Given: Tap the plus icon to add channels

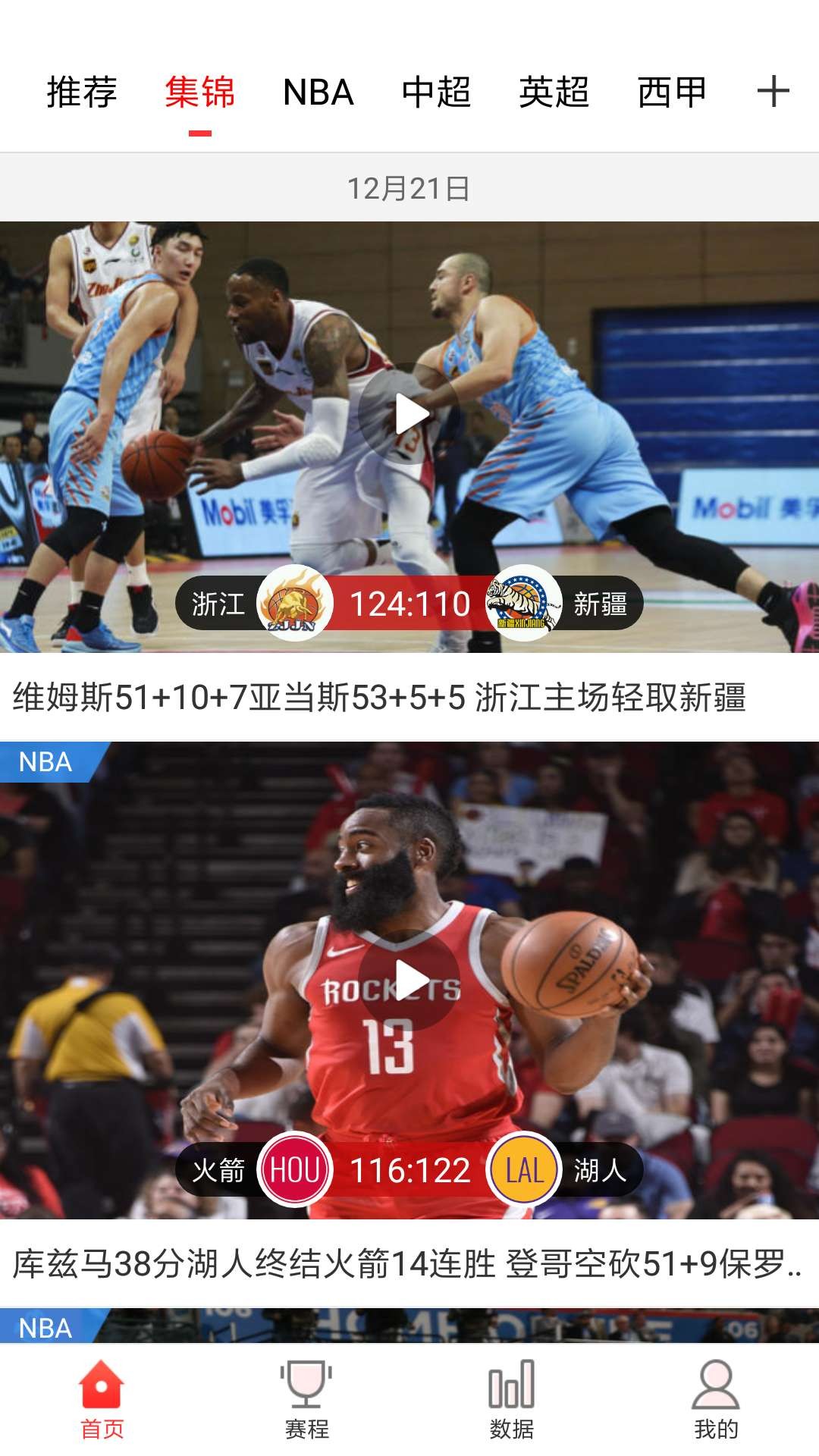Looking at the screenshot, I should (773, 93).
